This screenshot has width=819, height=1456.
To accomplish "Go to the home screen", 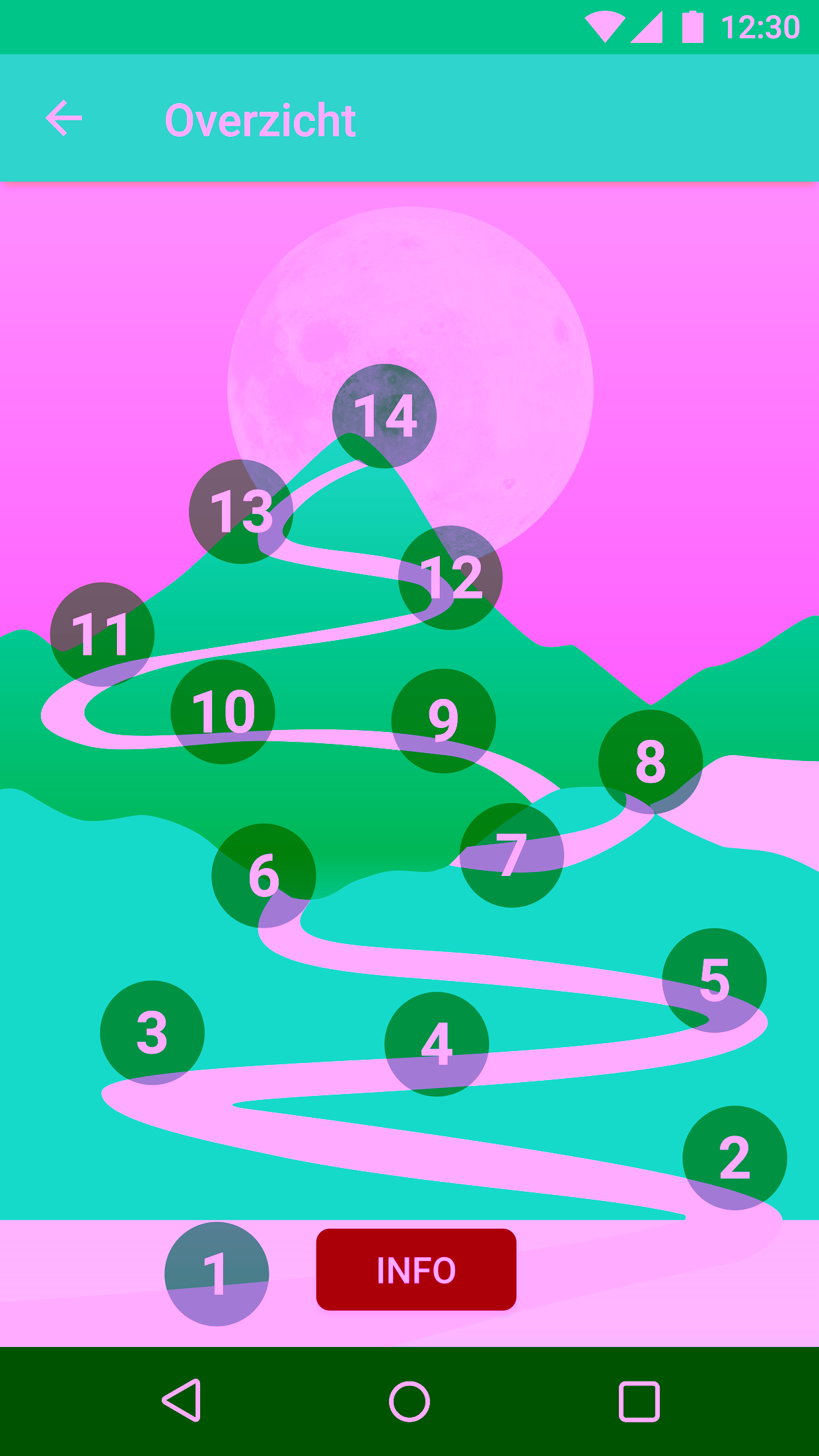I will [x=409, y=1401].
